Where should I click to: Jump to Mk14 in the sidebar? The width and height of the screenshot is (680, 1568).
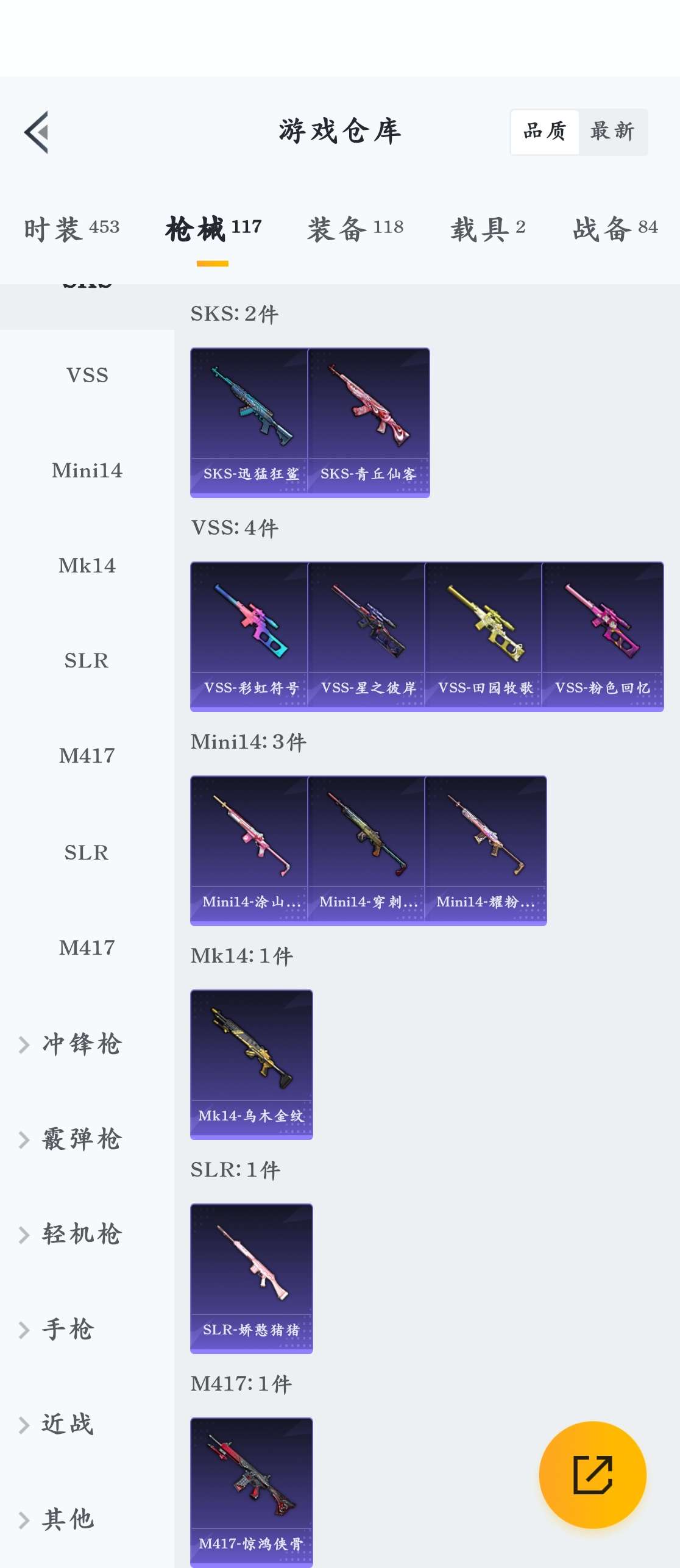click(87, 566)
